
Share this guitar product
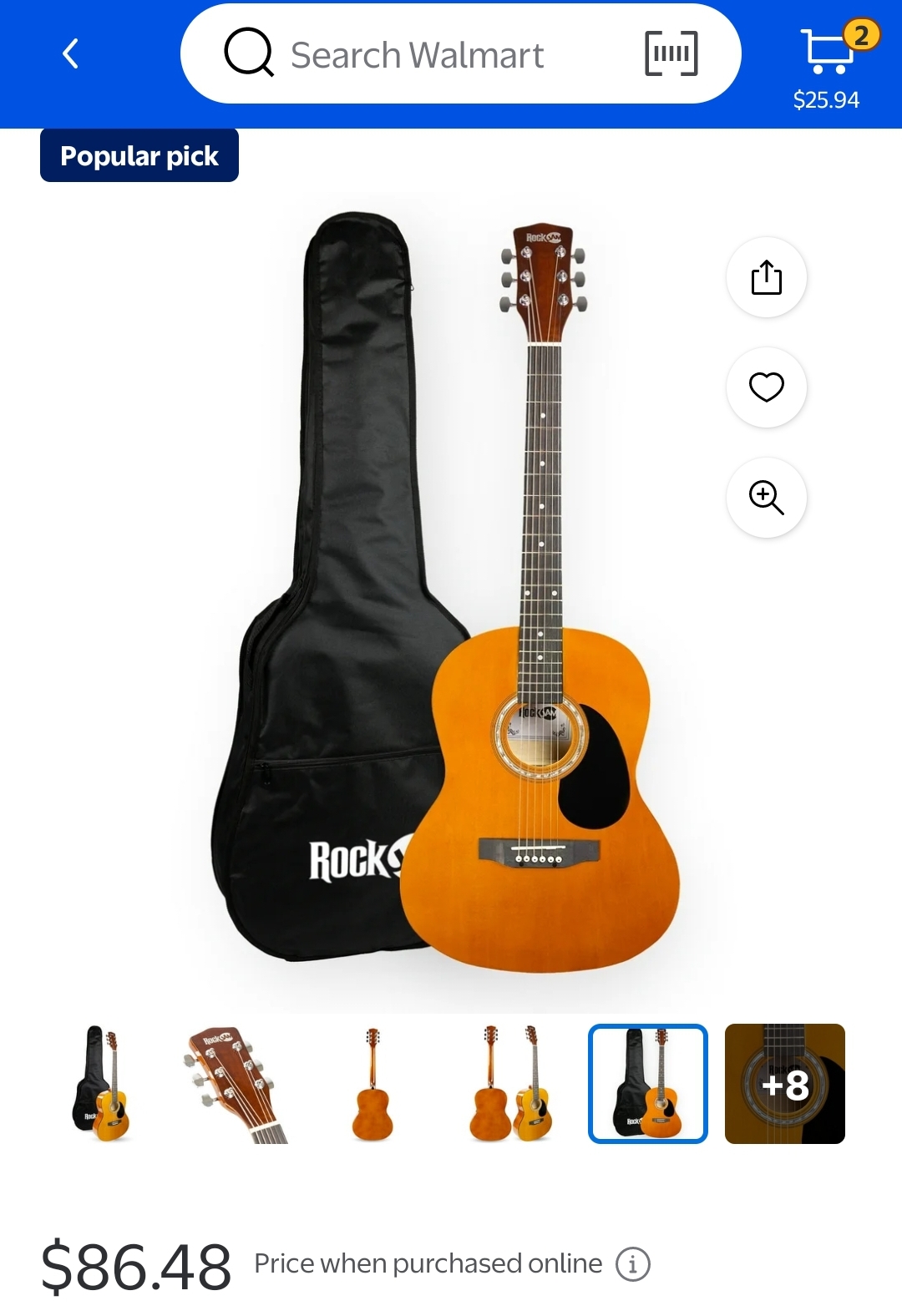coord(767,277)
